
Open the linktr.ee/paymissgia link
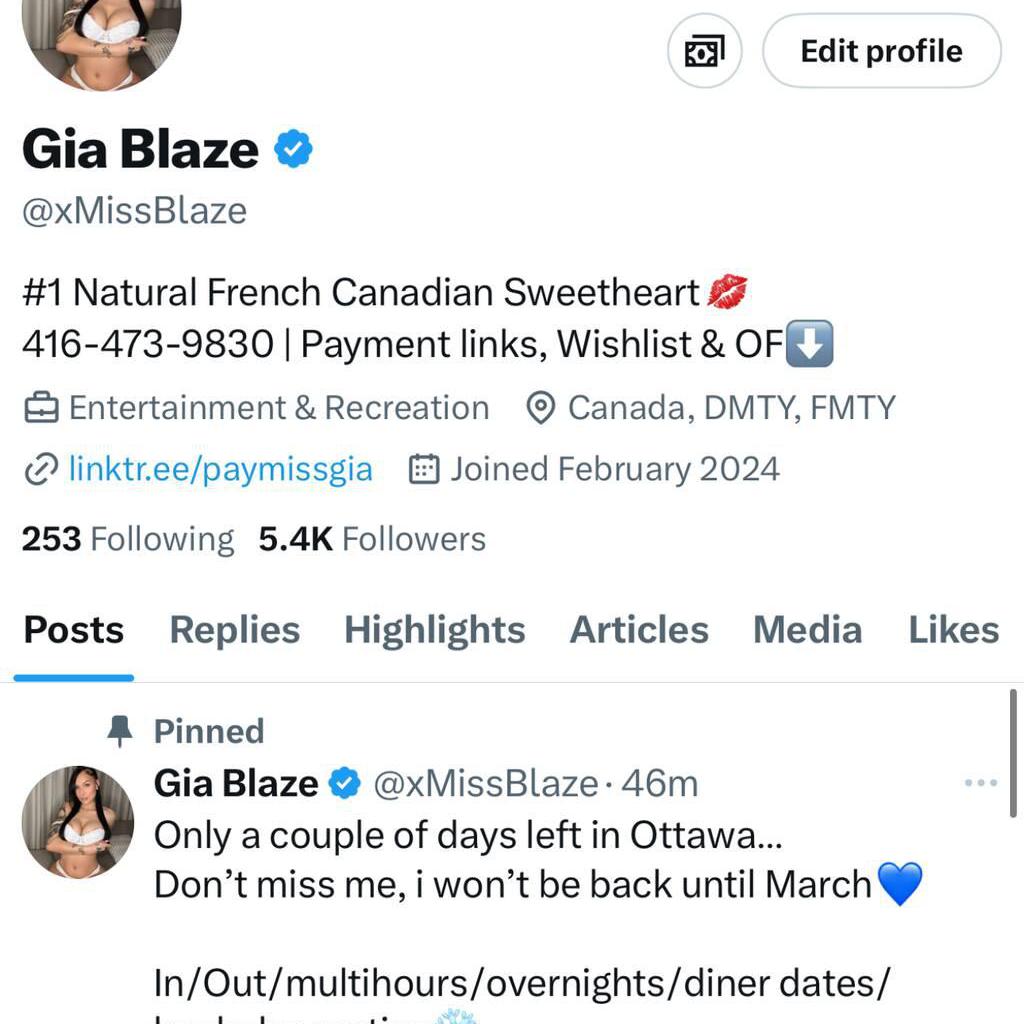pos(220,469)
